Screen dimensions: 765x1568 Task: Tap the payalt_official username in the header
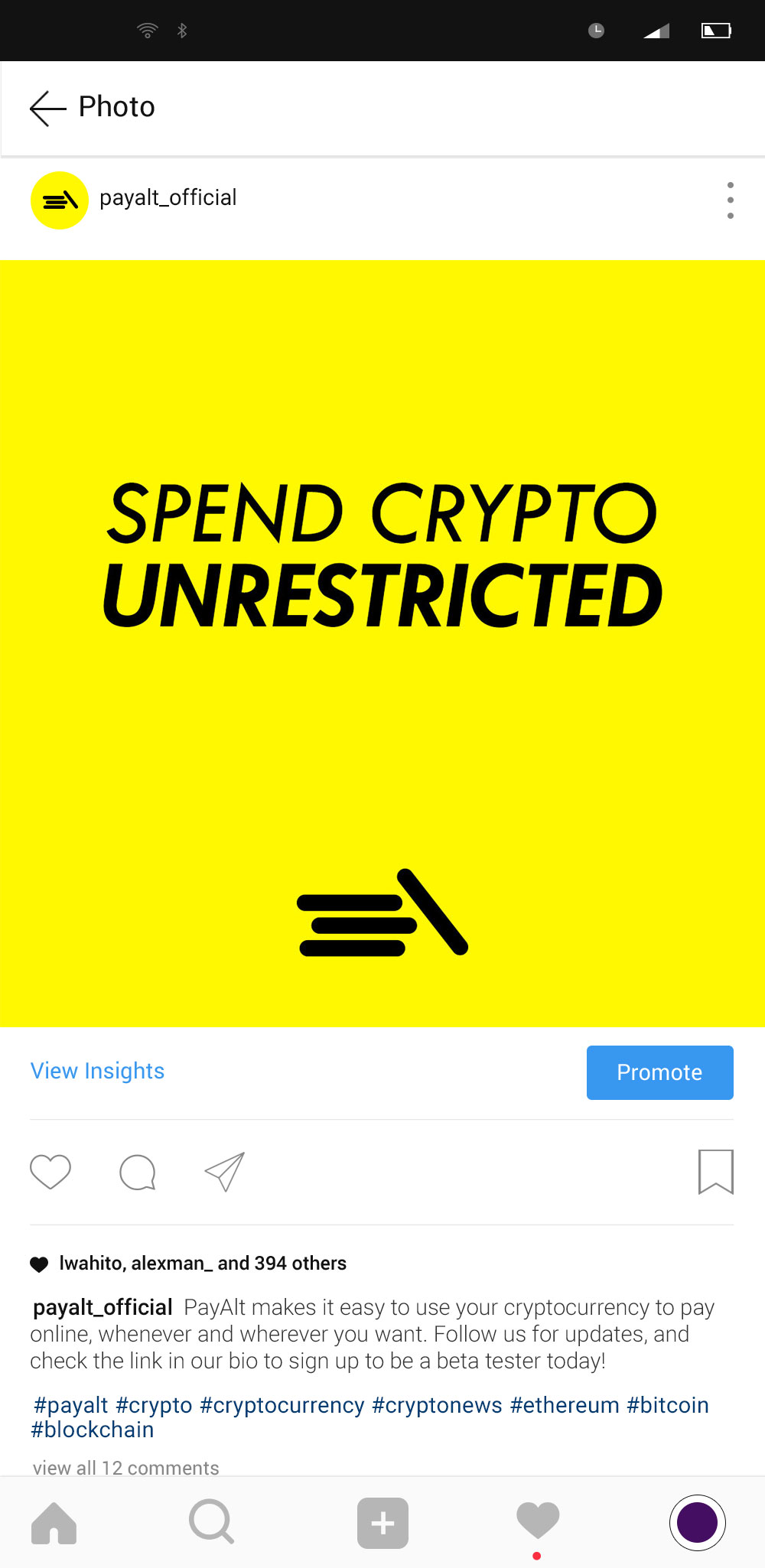click(x=168, y=198)
